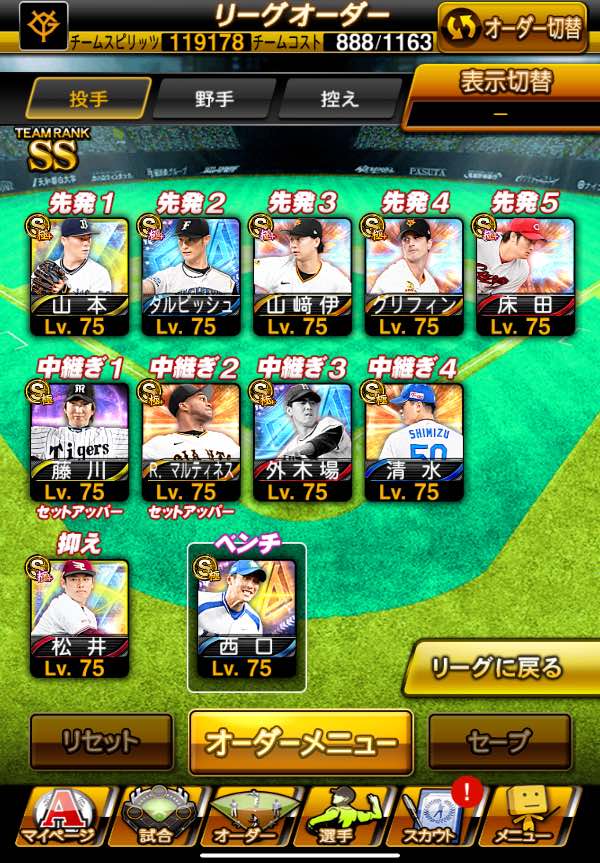Save the order with セーブ
The width and height of the screenshot is (600, 863).
tap(499, 741)
